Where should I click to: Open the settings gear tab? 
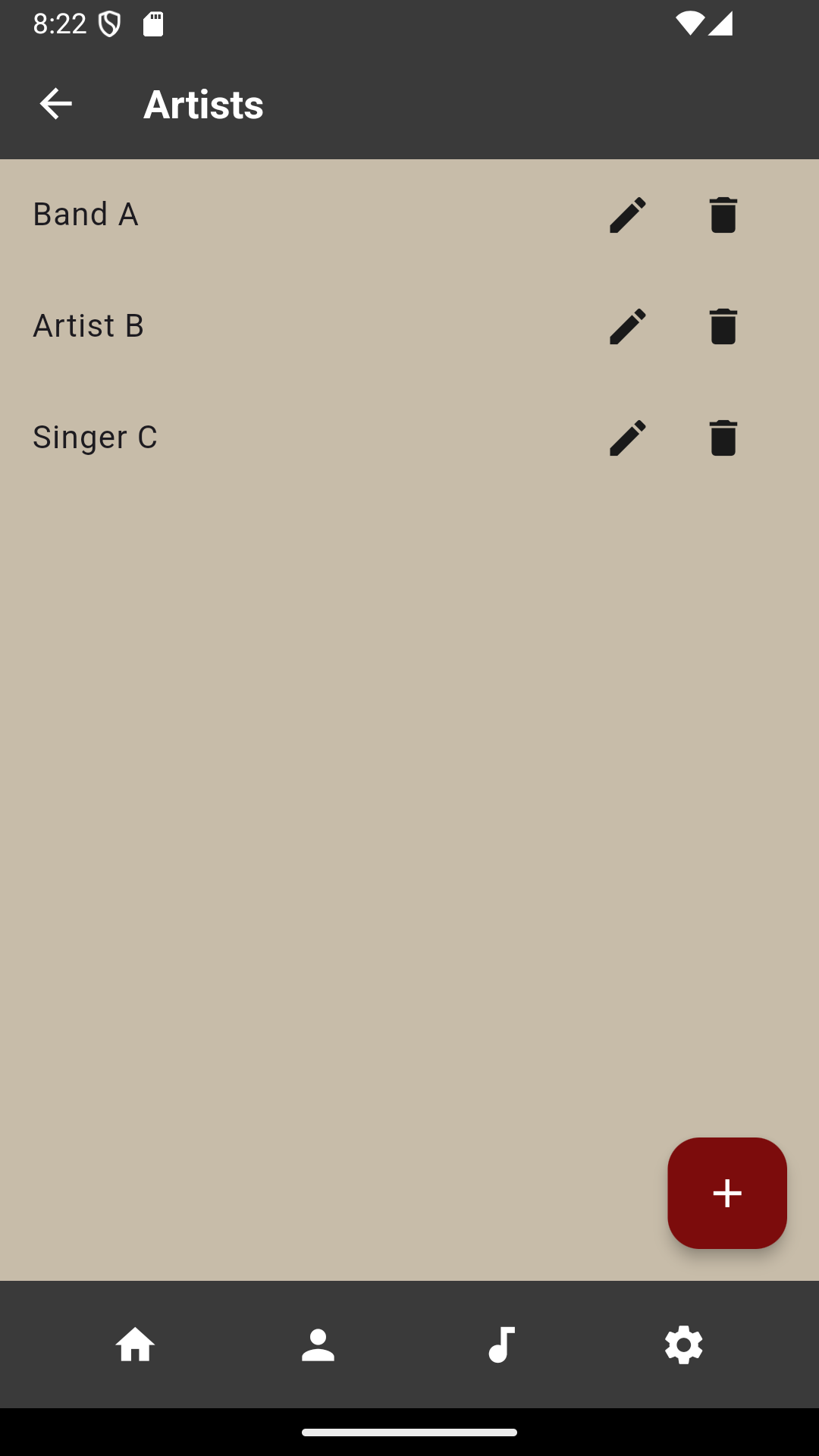point(684,1345)
